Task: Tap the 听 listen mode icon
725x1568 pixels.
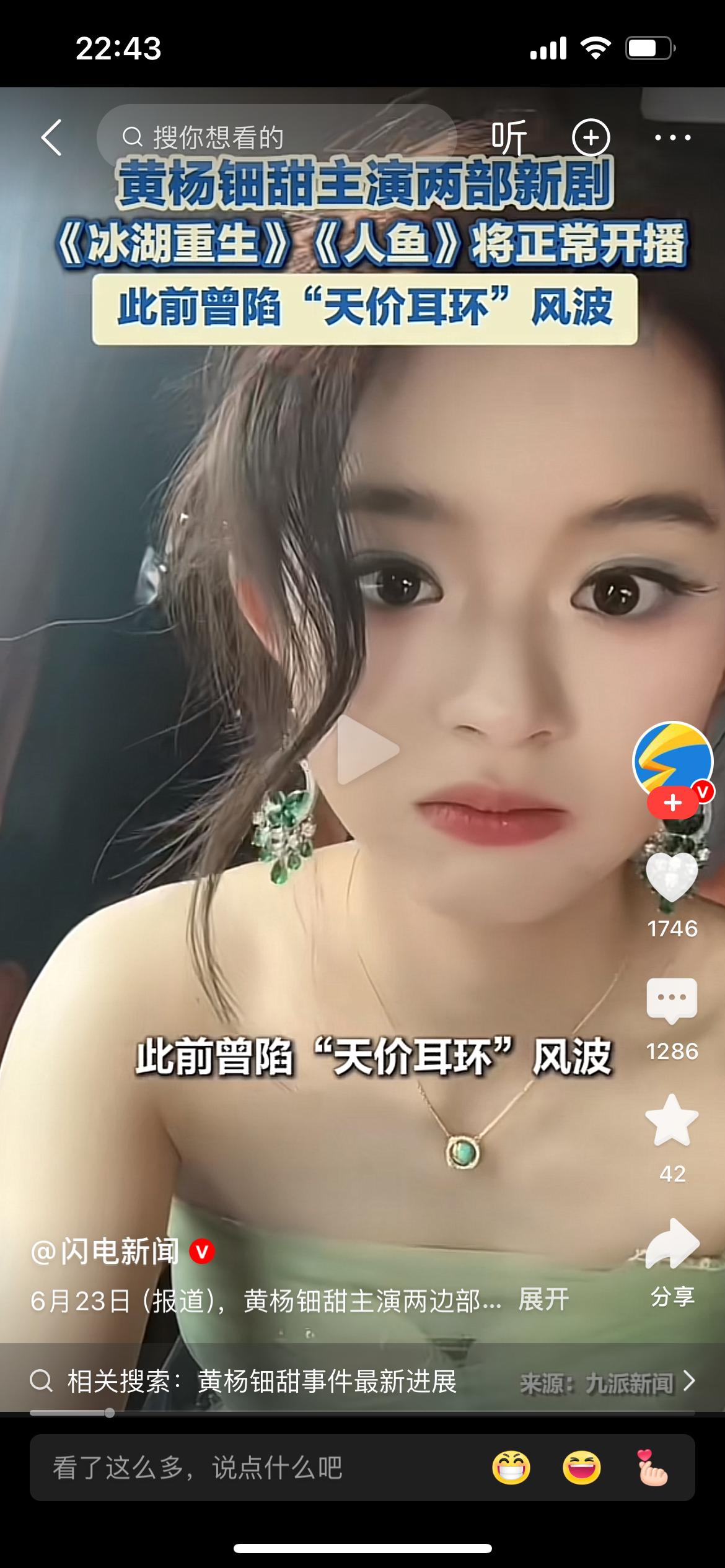Action: coord(509,137)
